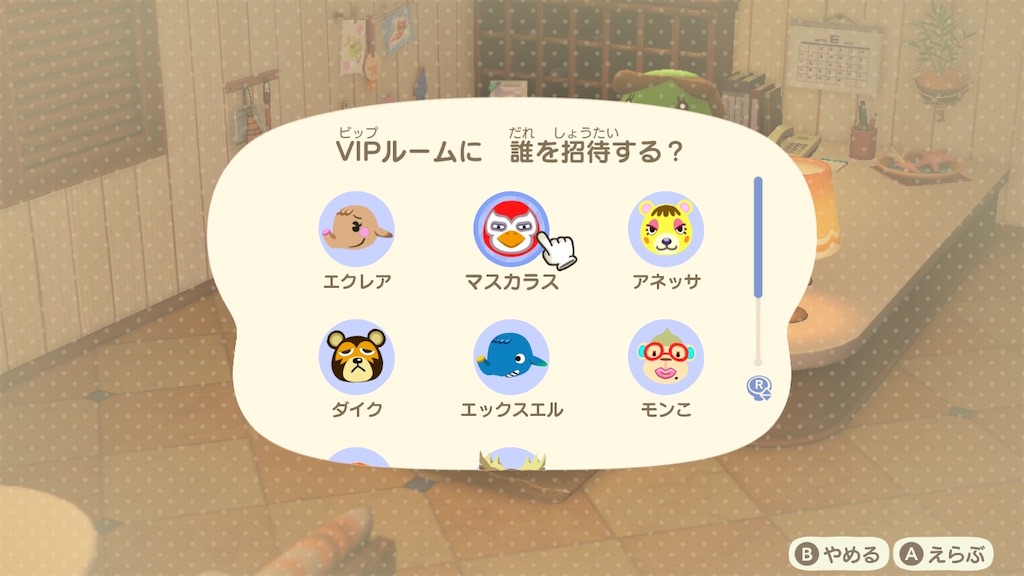
Task: Invite エクレア to the VIP room
Action: pyautogui.click(x=356, y=230)
